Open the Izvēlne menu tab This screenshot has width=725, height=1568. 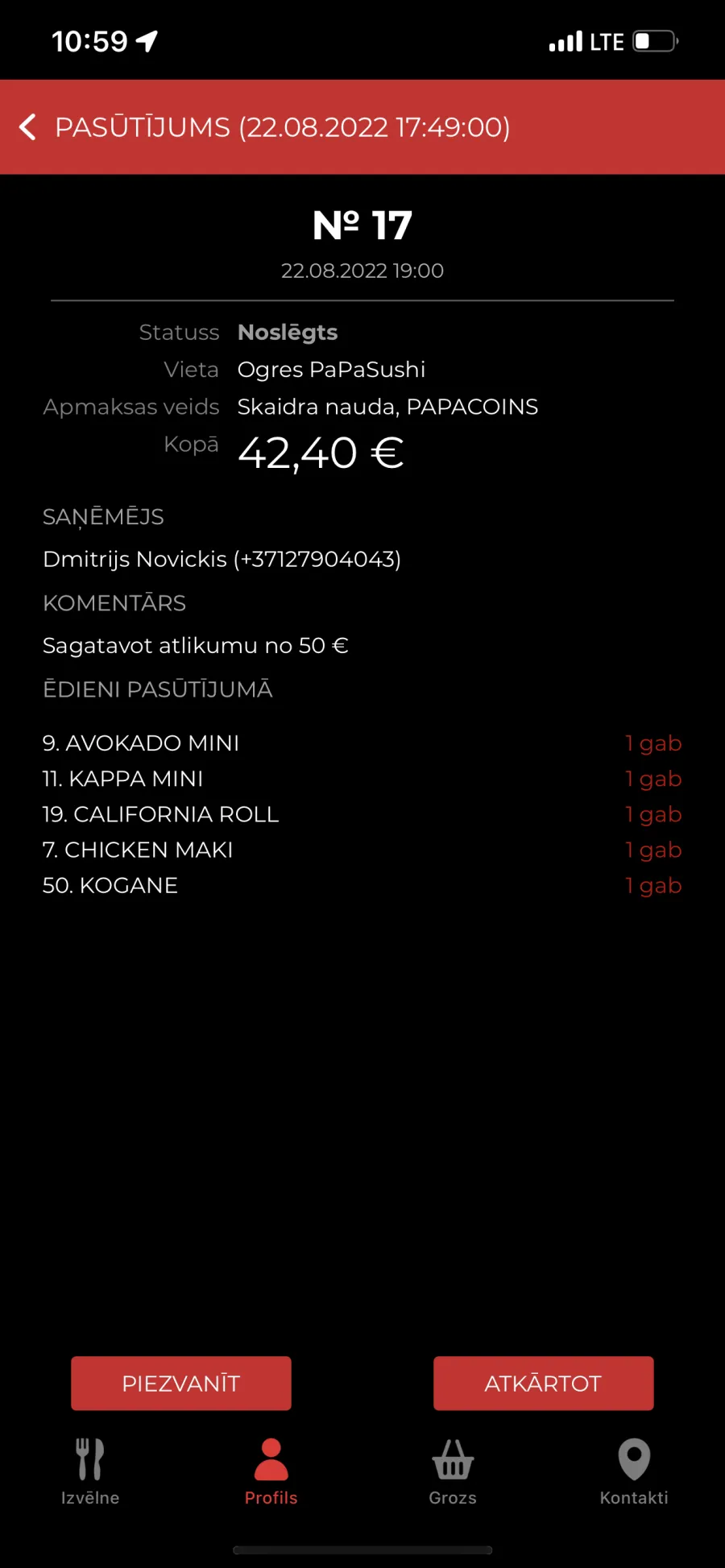pyautogui.click(x=90, y=1472)
